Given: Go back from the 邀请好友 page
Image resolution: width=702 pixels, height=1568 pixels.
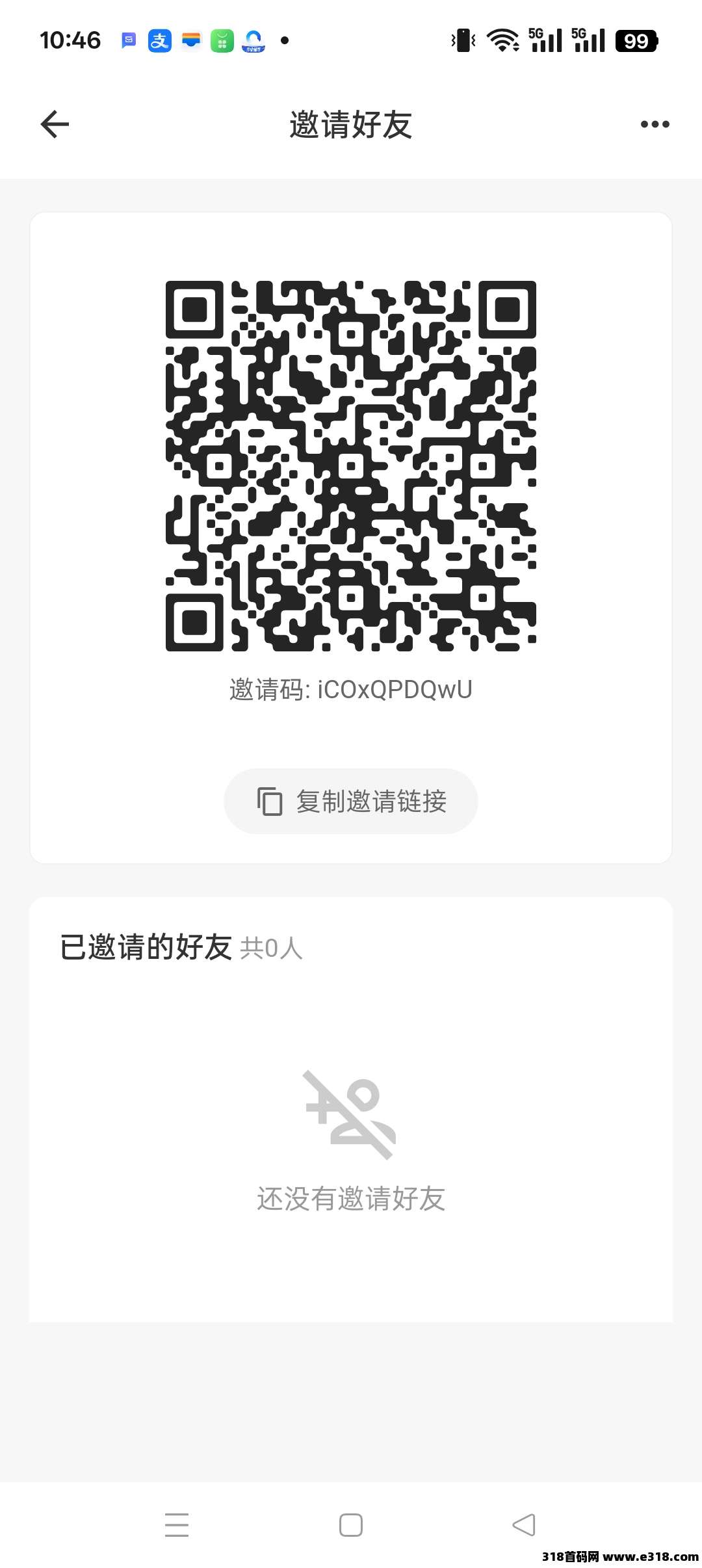Looking at the screenshot, I should pos(55,124).
